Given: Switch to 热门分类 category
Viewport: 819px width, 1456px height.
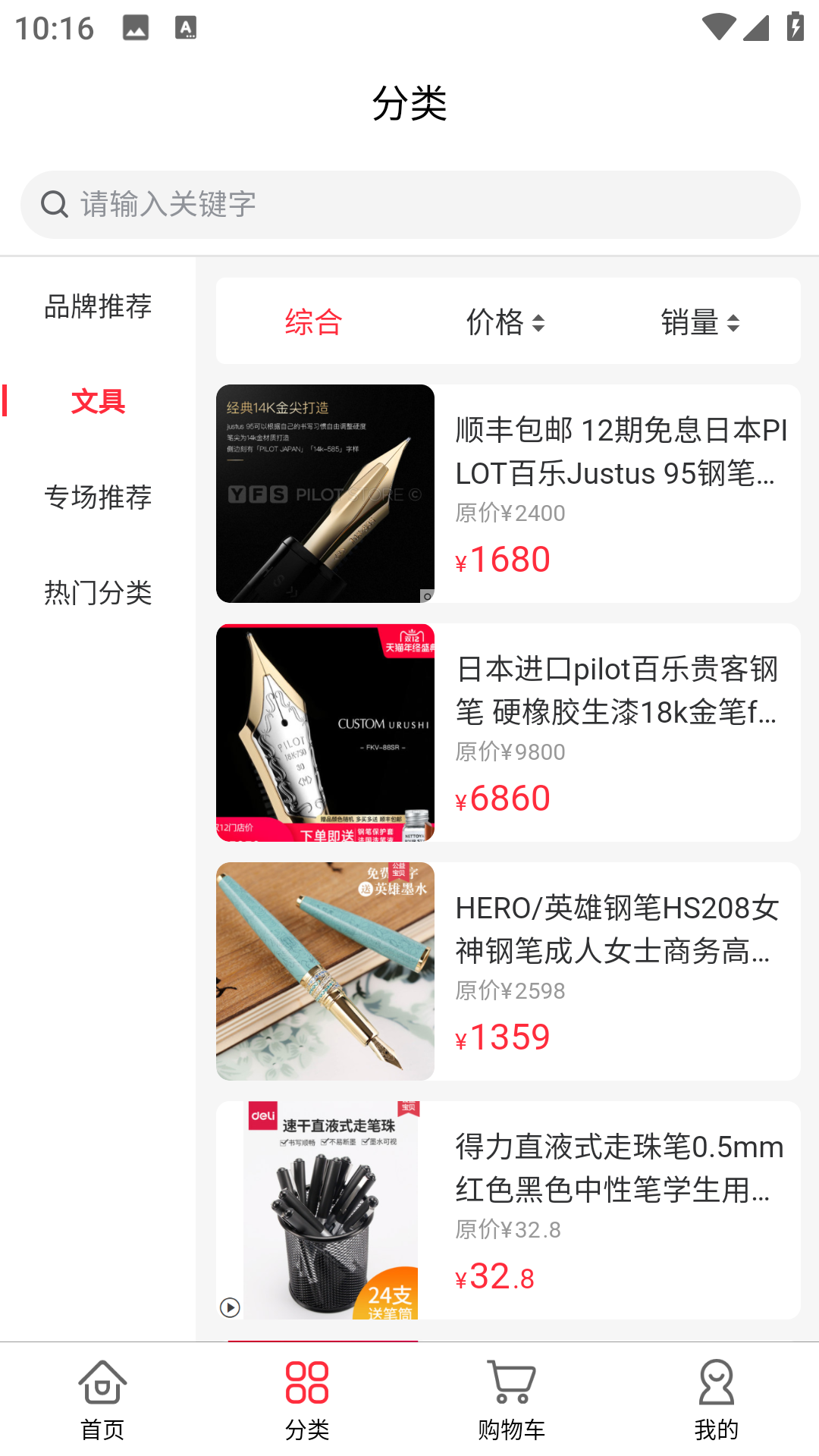Looking at the screenshot, I should 98,592.
